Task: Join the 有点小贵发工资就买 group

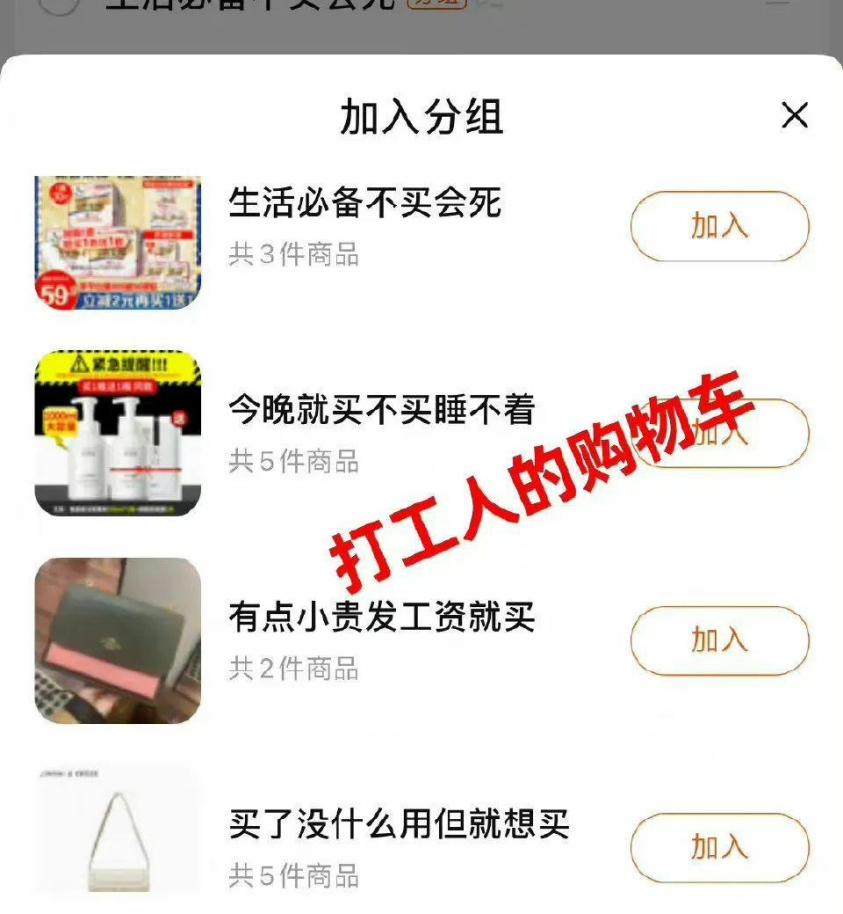Action: [719, 640]
